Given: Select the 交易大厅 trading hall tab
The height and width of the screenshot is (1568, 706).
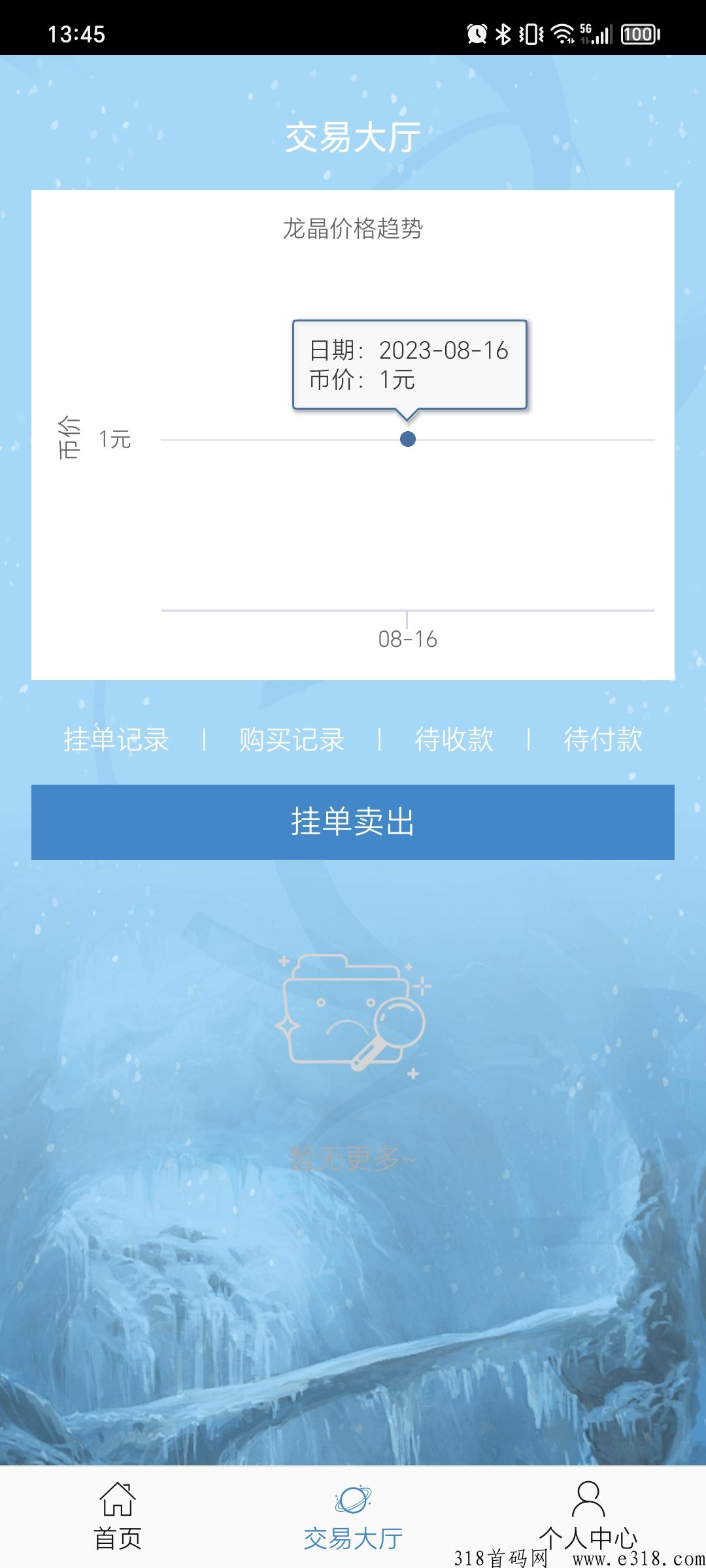Looking at the screenshot, I should (x=353, y=1516).
